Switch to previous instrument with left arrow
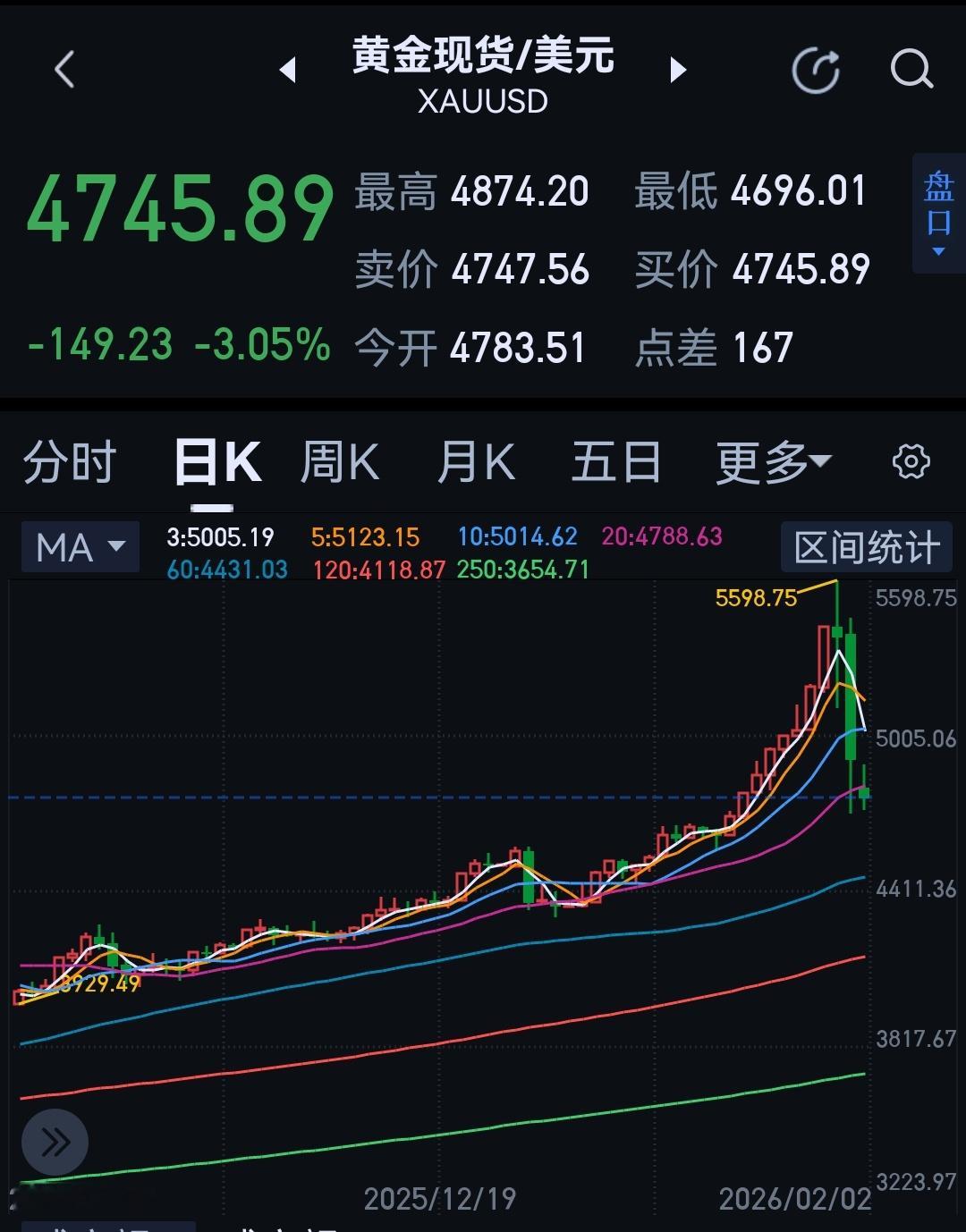The width and height of the screenshot is (966, 1232). (288, 72)
